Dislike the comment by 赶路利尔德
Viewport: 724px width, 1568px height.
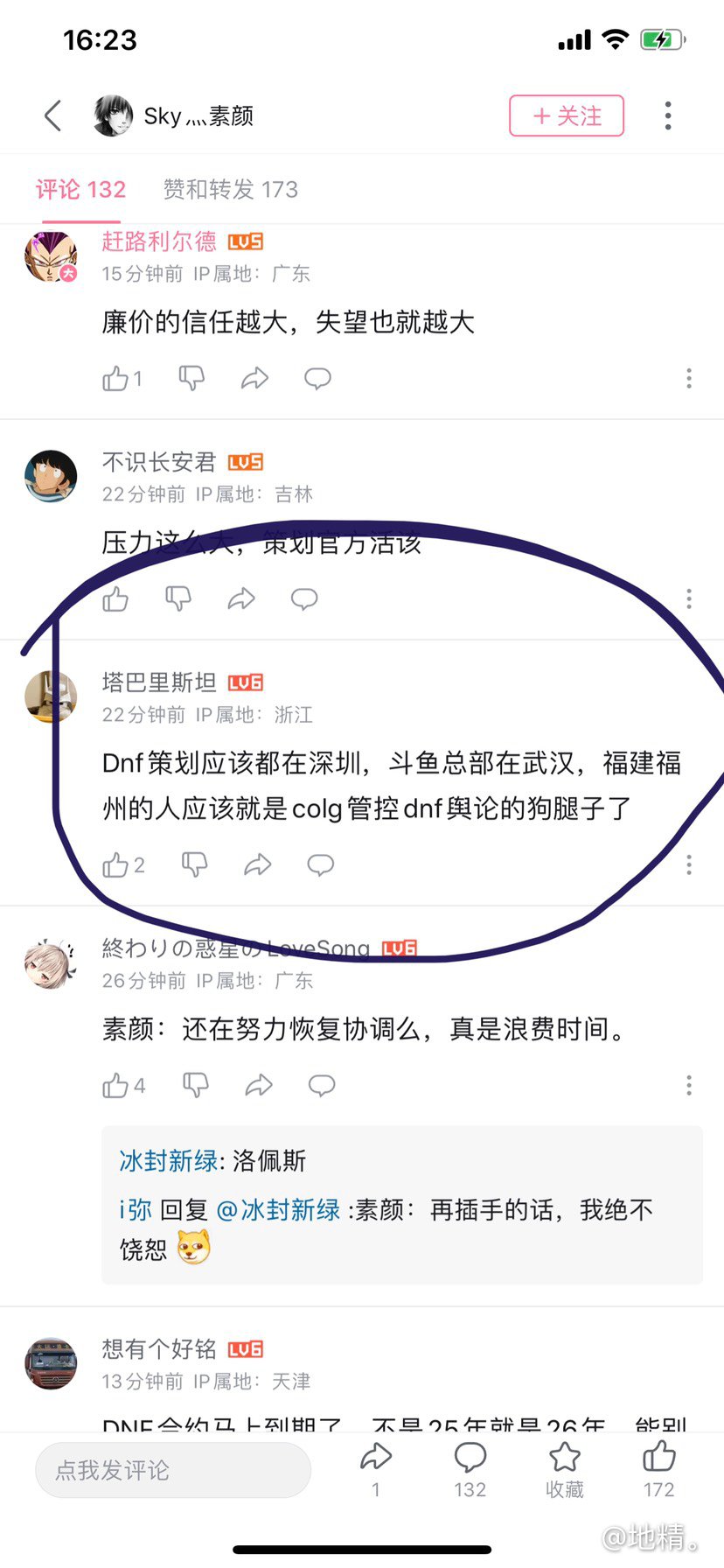(x=191, y=378)
